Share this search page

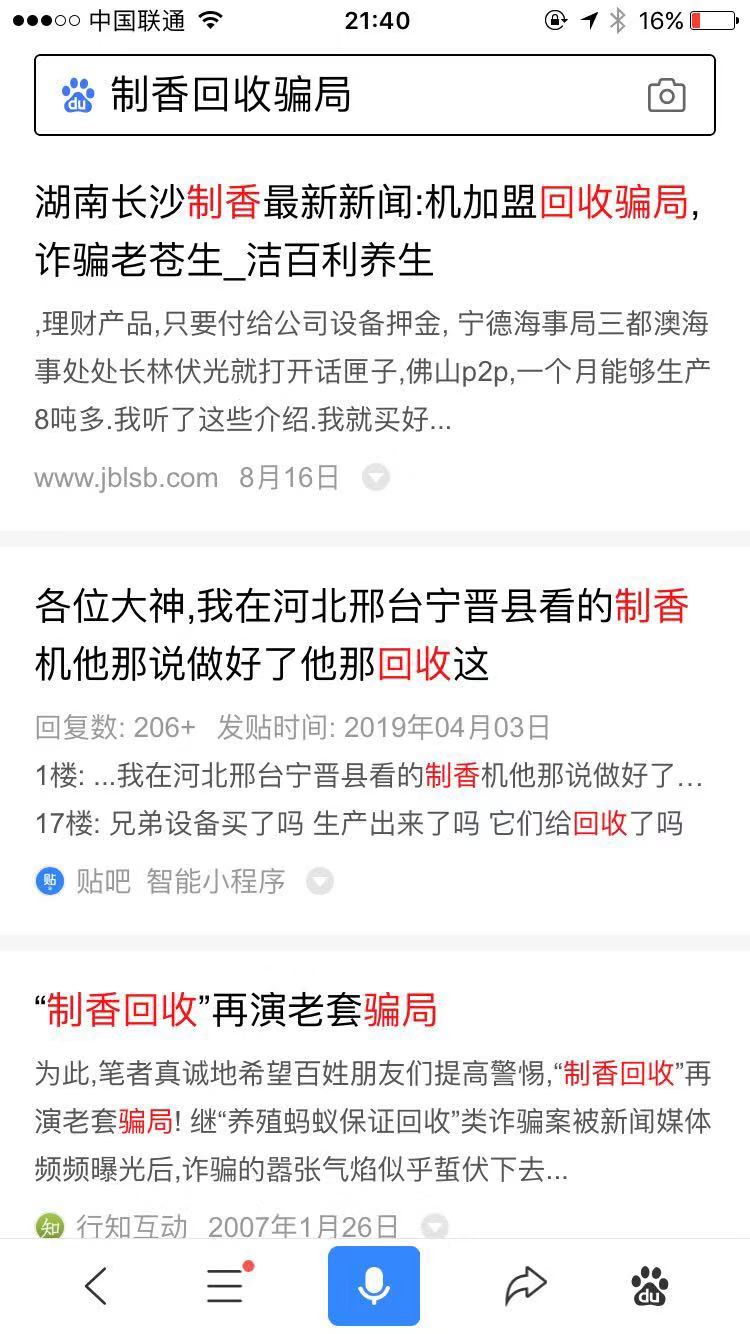point(525,1286)
